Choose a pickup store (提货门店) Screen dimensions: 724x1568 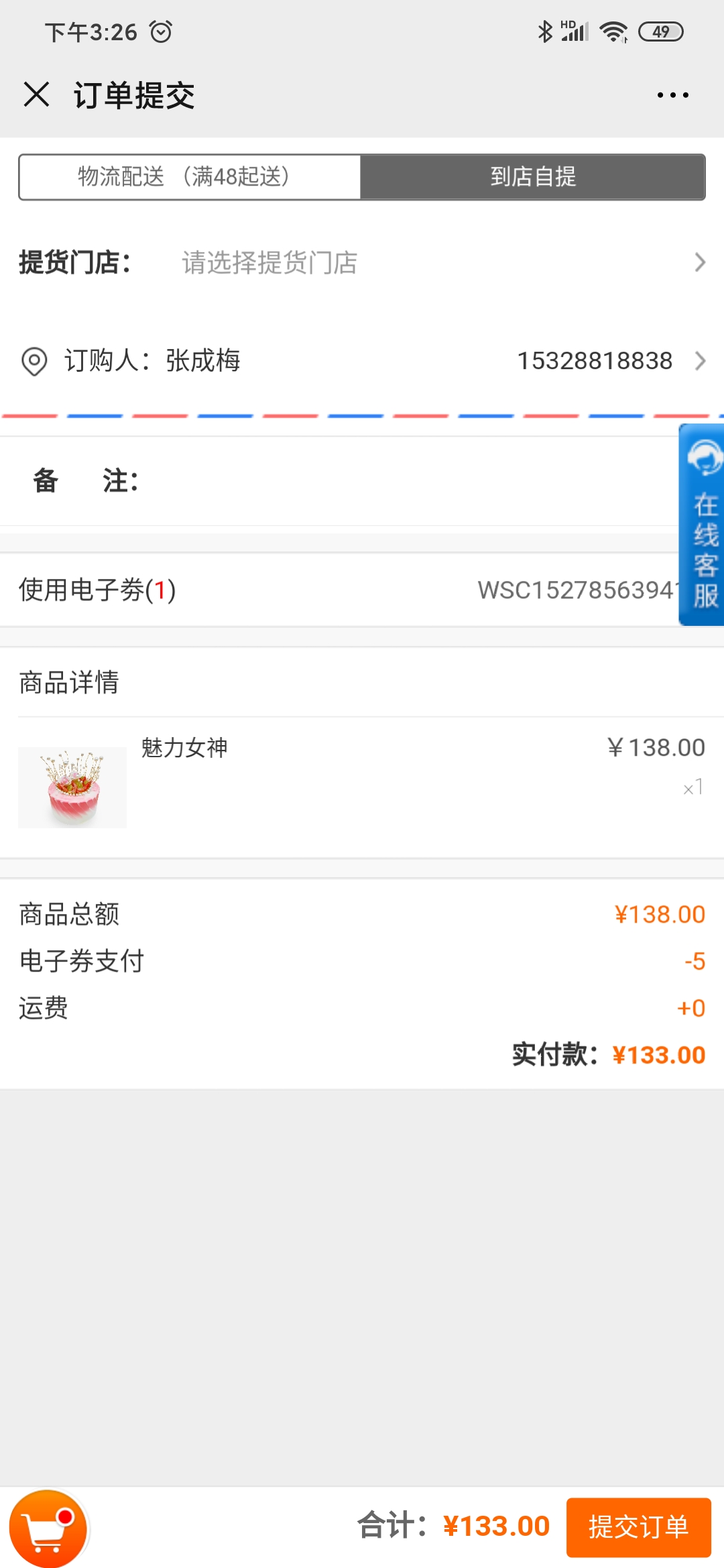(x=362, y=263)
